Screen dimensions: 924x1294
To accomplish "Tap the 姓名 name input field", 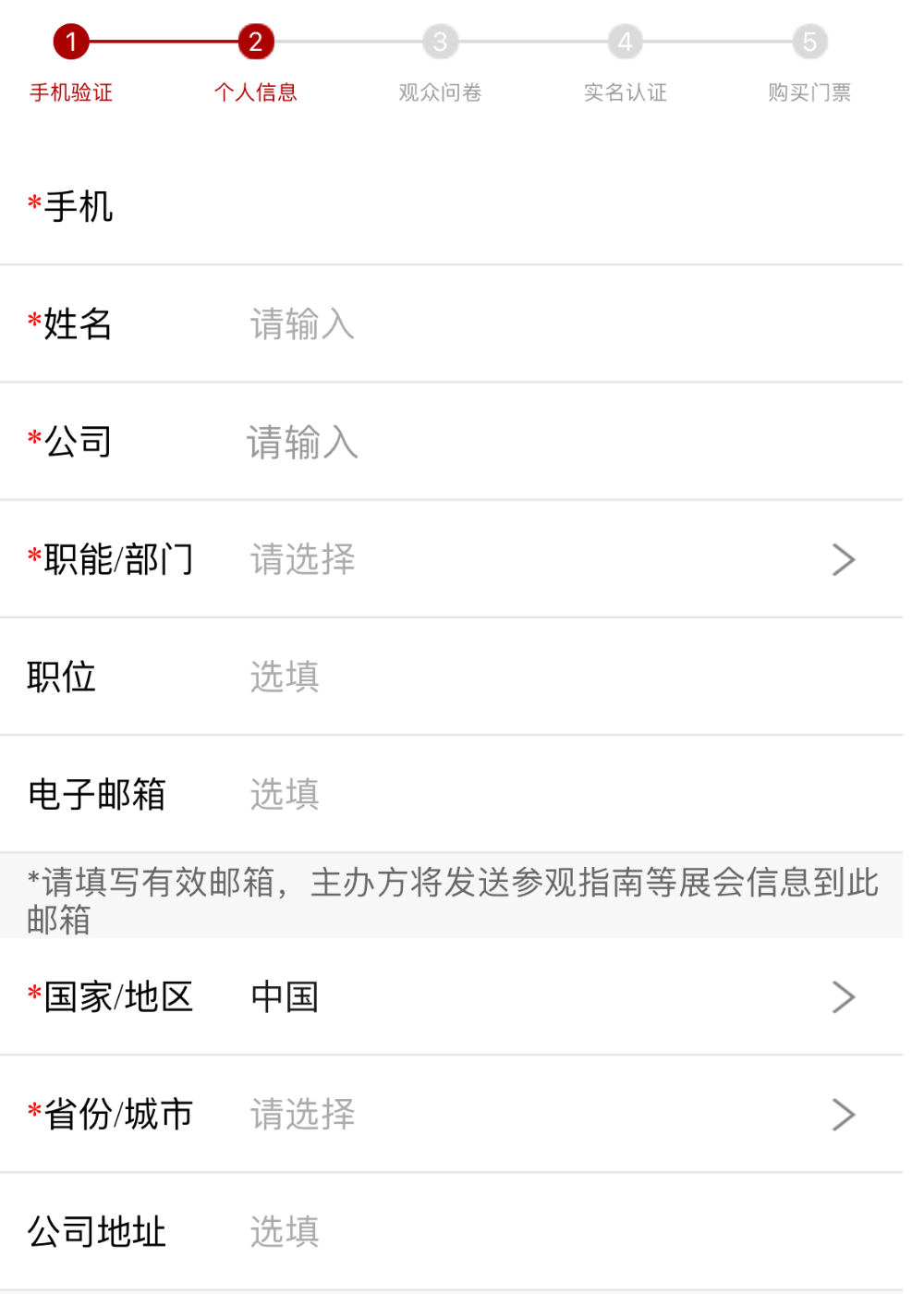I will 517,324.
